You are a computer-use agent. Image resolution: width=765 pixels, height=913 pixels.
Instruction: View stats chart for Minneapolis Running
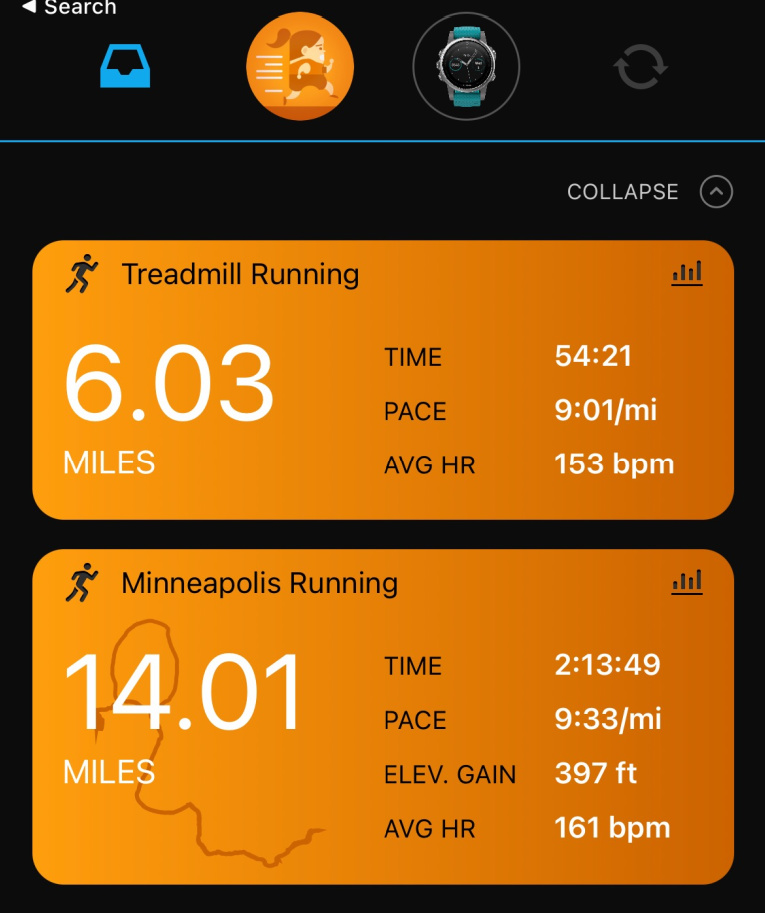pyautogui.click(x=686, y=582)
